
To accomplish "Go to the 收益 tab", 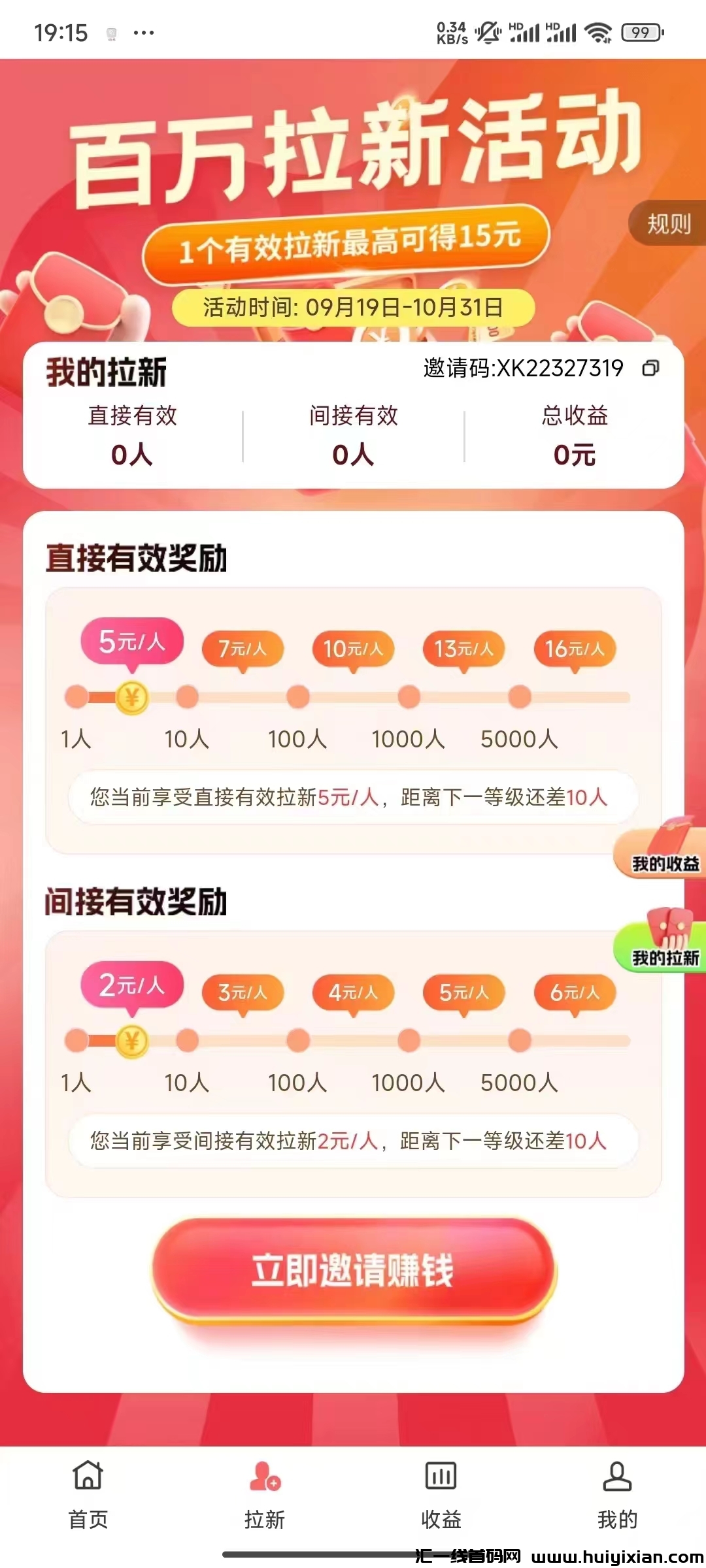I will [441, 1494].
